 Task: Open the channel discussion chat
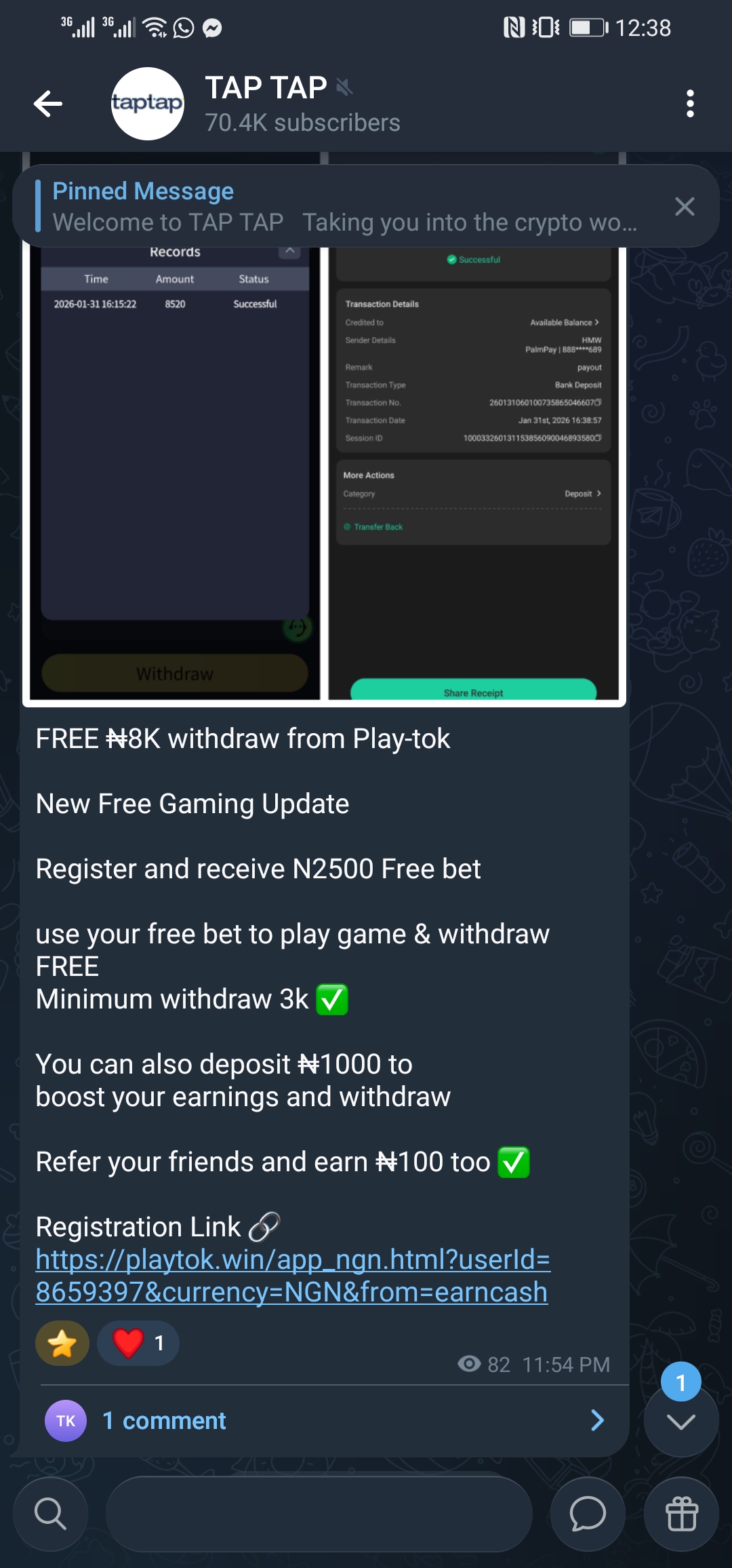(x=588, y=1514)
